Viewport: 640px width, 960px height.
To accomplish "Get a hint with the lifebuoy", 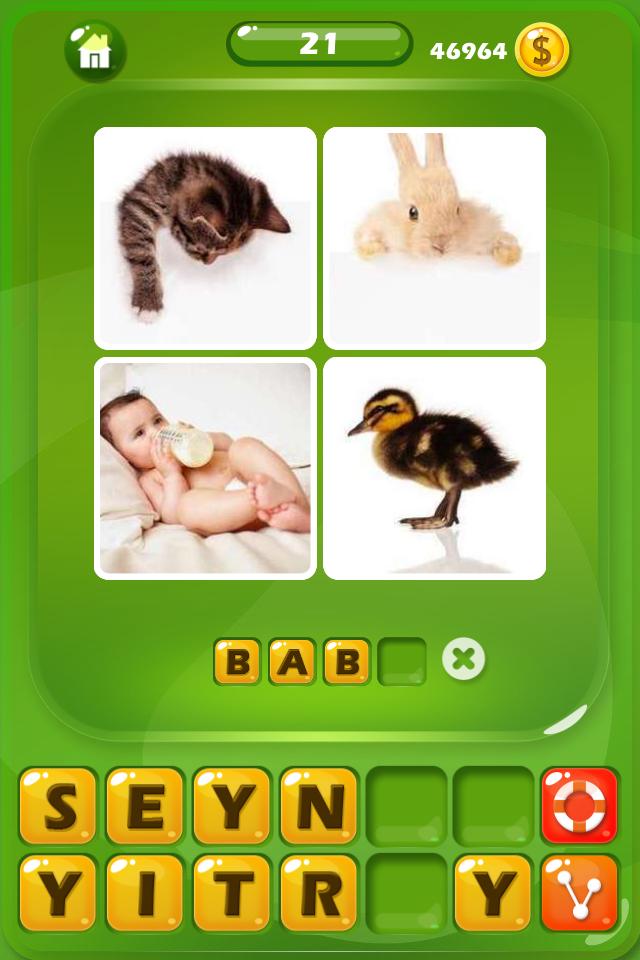I will [x=580, y=806].
